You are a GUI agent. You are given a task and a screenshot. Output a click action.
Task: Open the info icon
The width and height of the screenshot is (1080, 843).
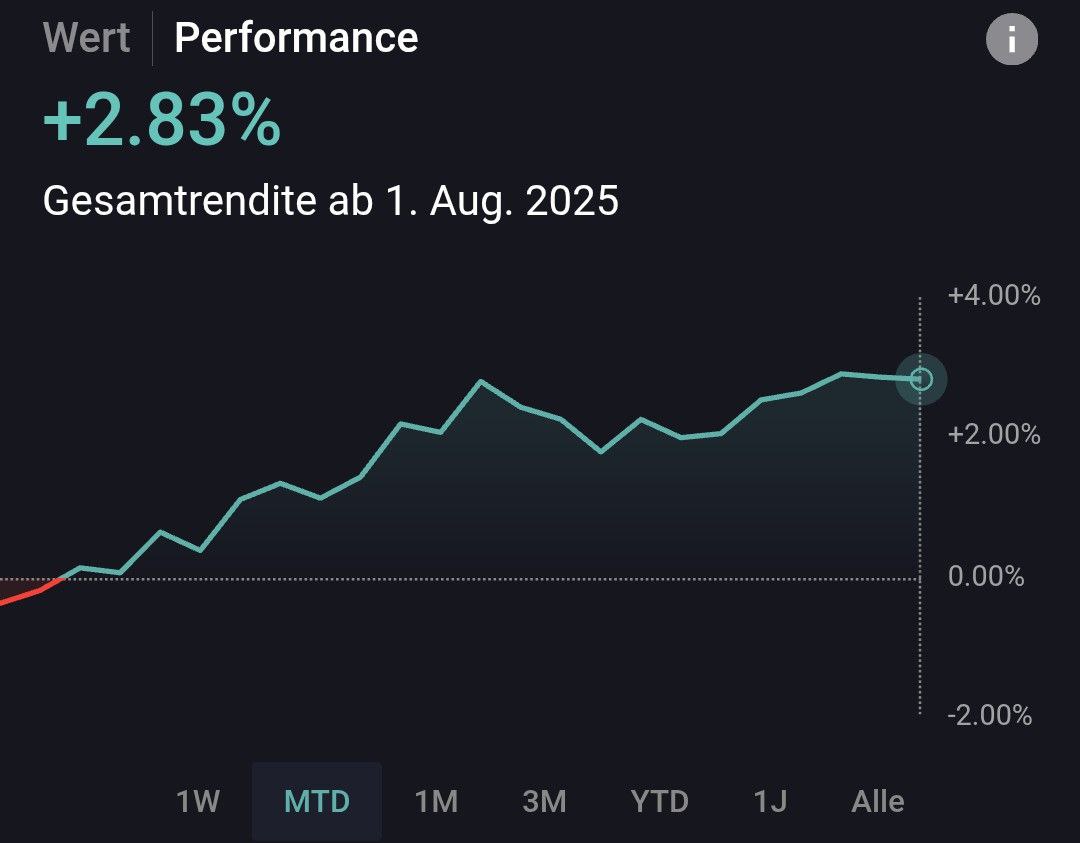click(x=1011, y=40)
